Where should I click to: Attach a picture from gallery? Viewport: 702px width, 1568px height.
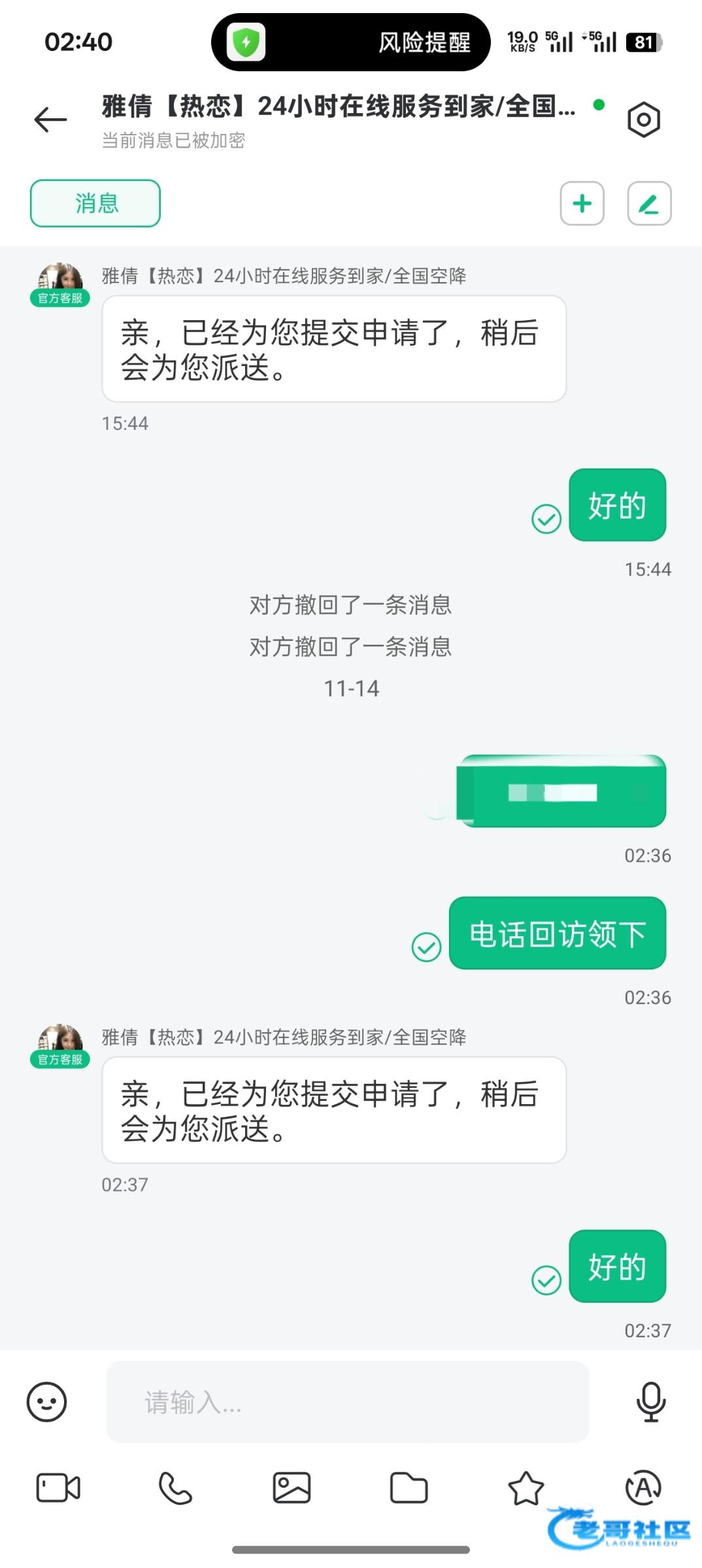tap(292, 1488)
